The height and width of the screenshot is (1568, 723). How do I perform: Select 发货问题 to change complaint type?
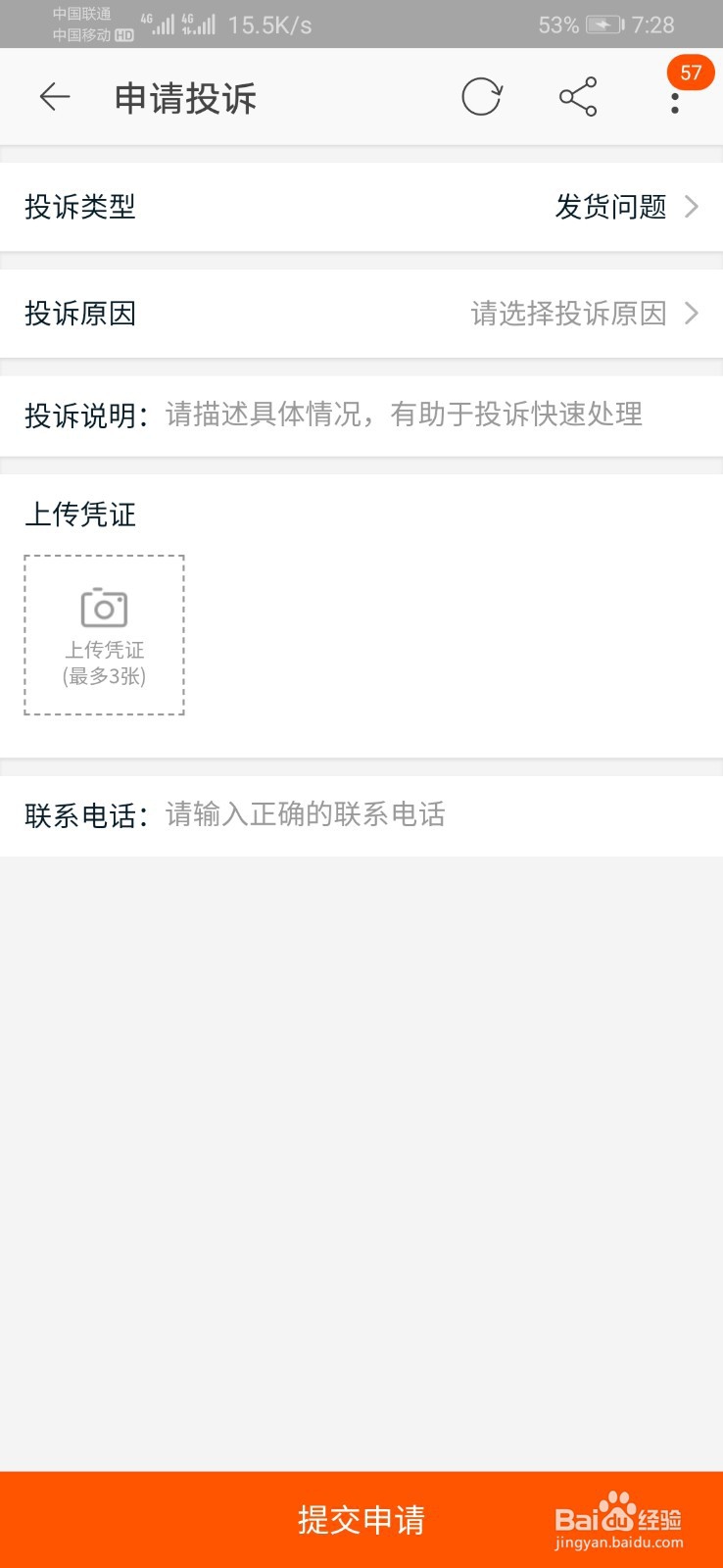[609, 207]
